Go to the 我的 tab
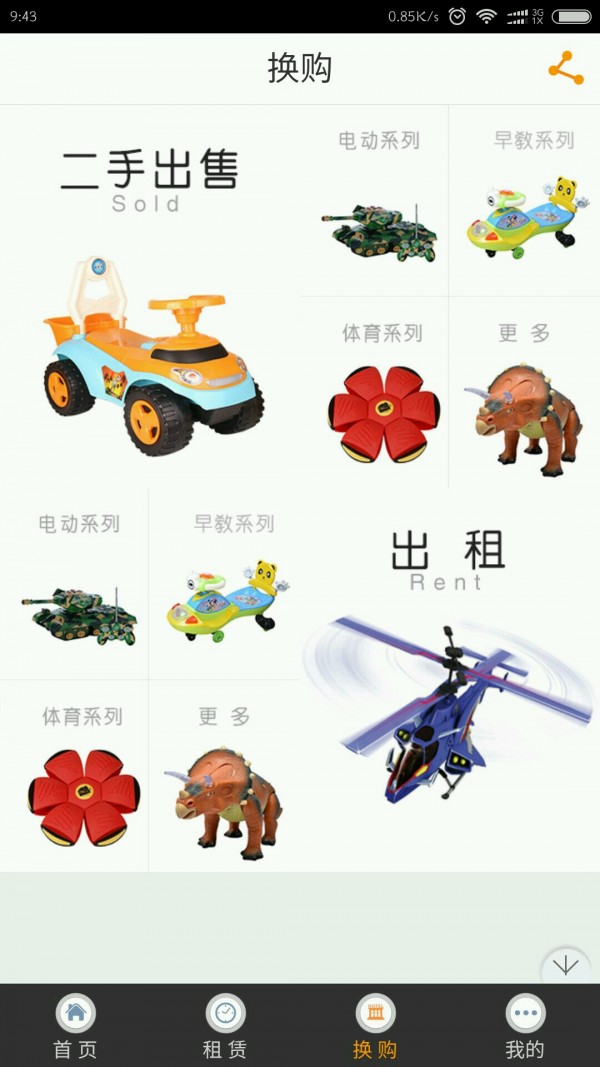Viewport: 600px width, 1067px height. (525, 1027)
